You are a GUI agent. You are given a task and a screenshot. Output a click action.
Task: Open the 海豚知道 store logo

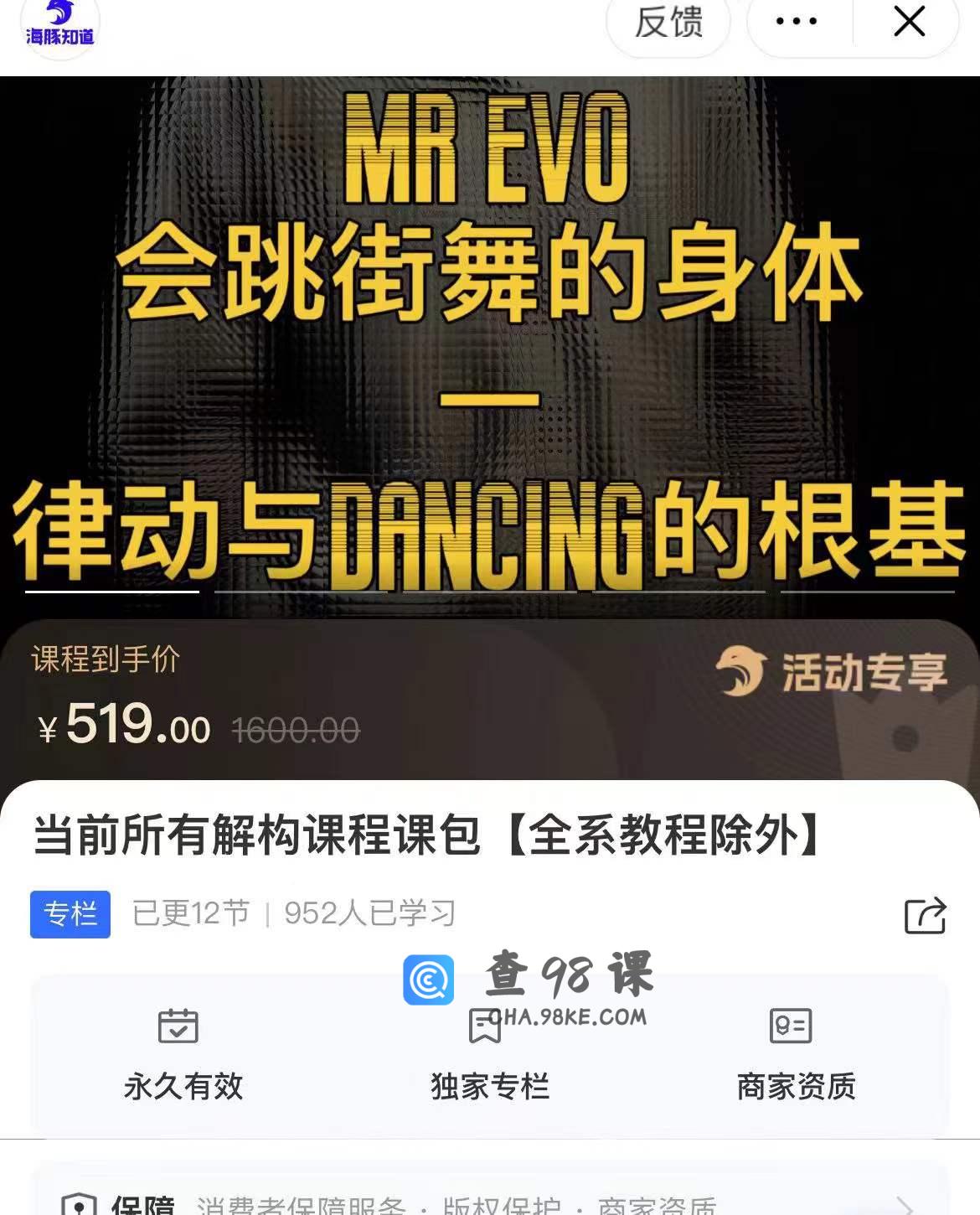click(59, 25)
